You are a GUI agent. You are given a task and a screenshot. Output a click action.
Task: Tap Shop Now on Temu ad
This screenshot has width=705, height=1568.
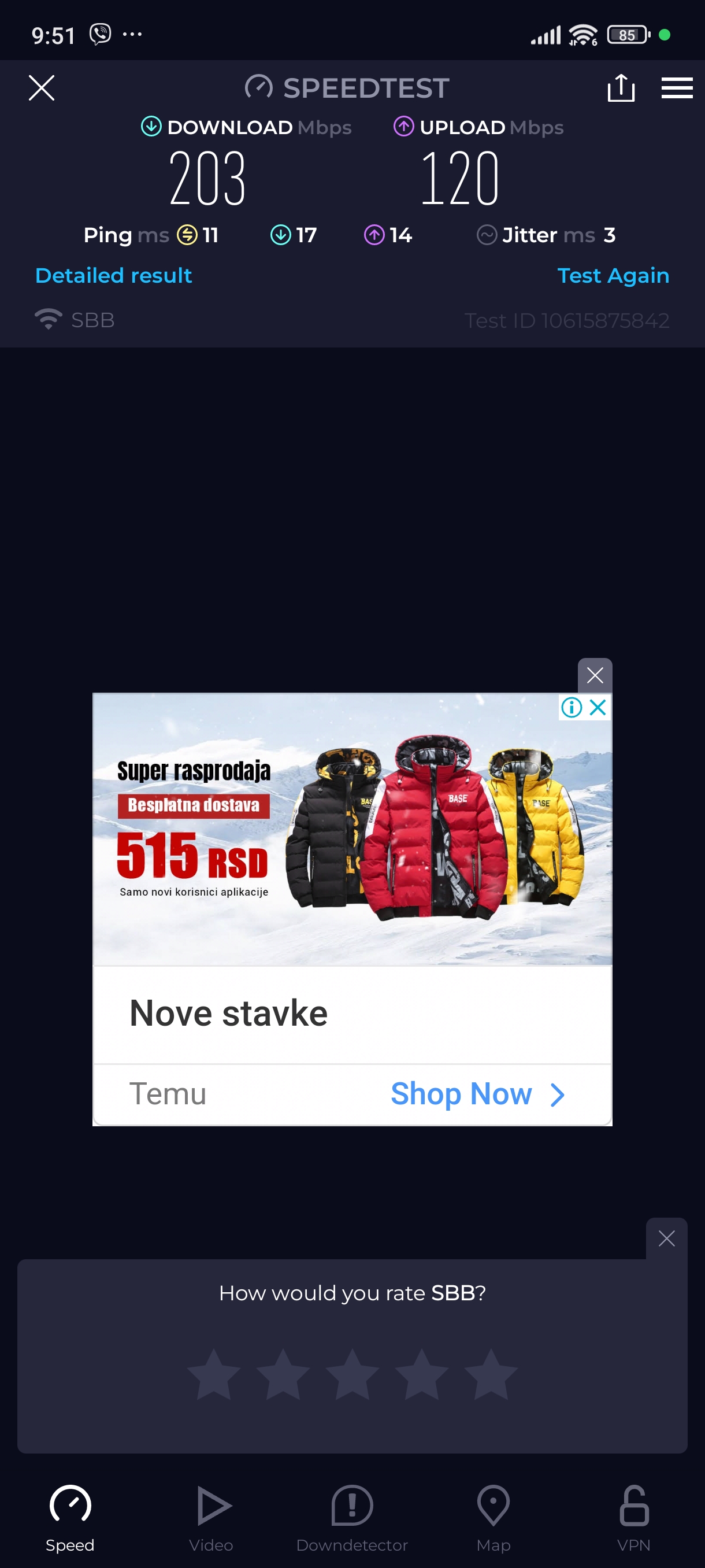[x=477, y=1094]
